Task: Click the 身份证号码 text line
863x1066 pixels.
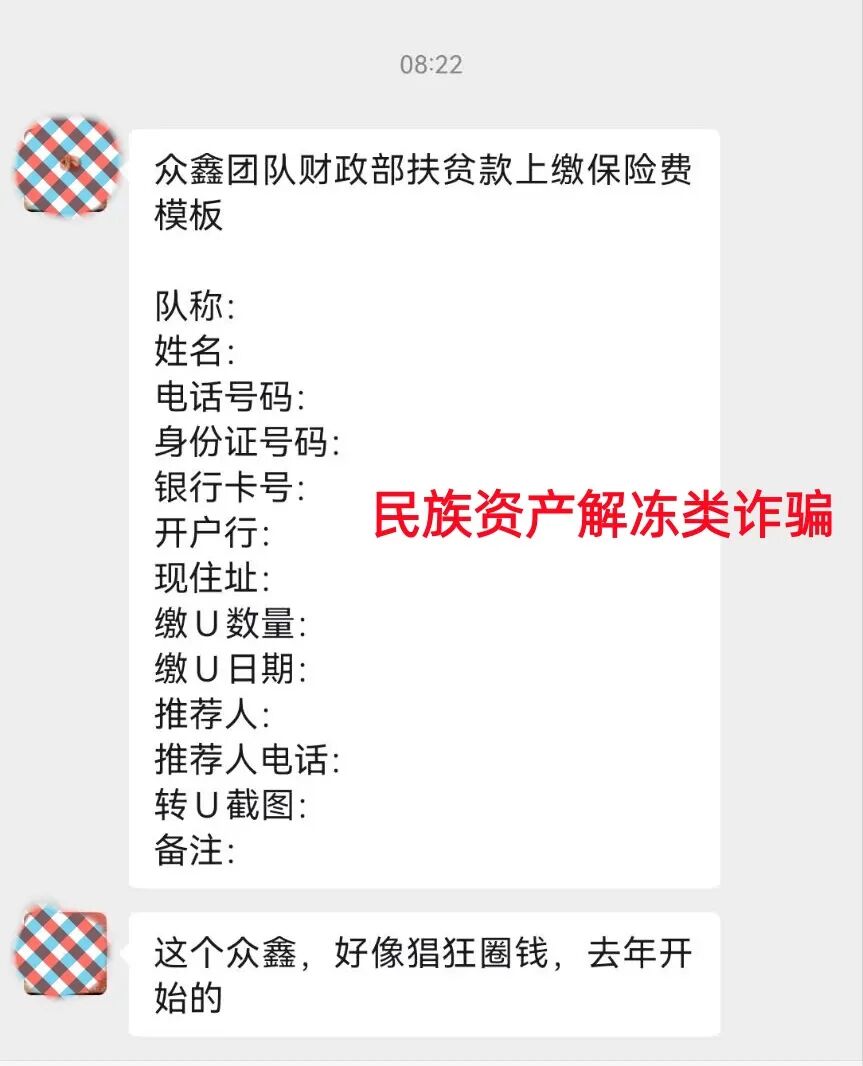Action: tap(245, 441)
